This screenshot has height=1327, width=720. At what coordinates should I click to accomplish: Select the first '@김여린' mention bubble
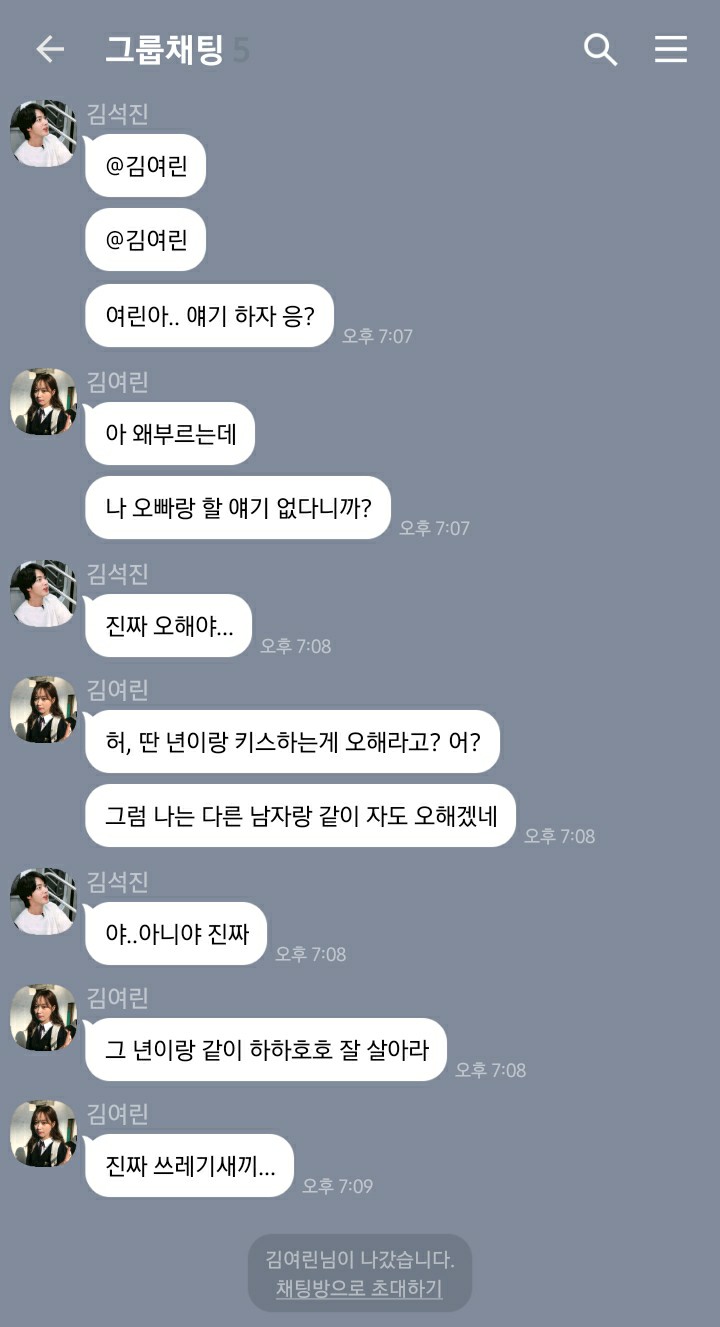[x=145, y=165]
